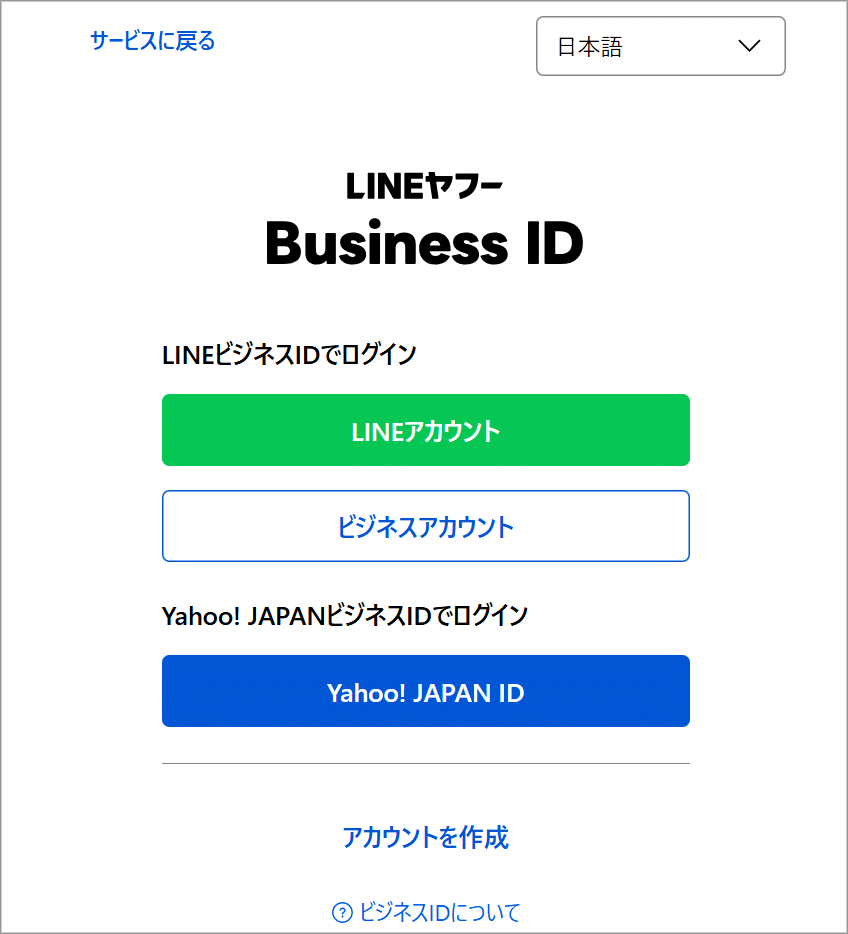The height and width of the screenshot is (934, 848).
Task: Log in with the green LINEアカウント button
Action: click(425, 430)
